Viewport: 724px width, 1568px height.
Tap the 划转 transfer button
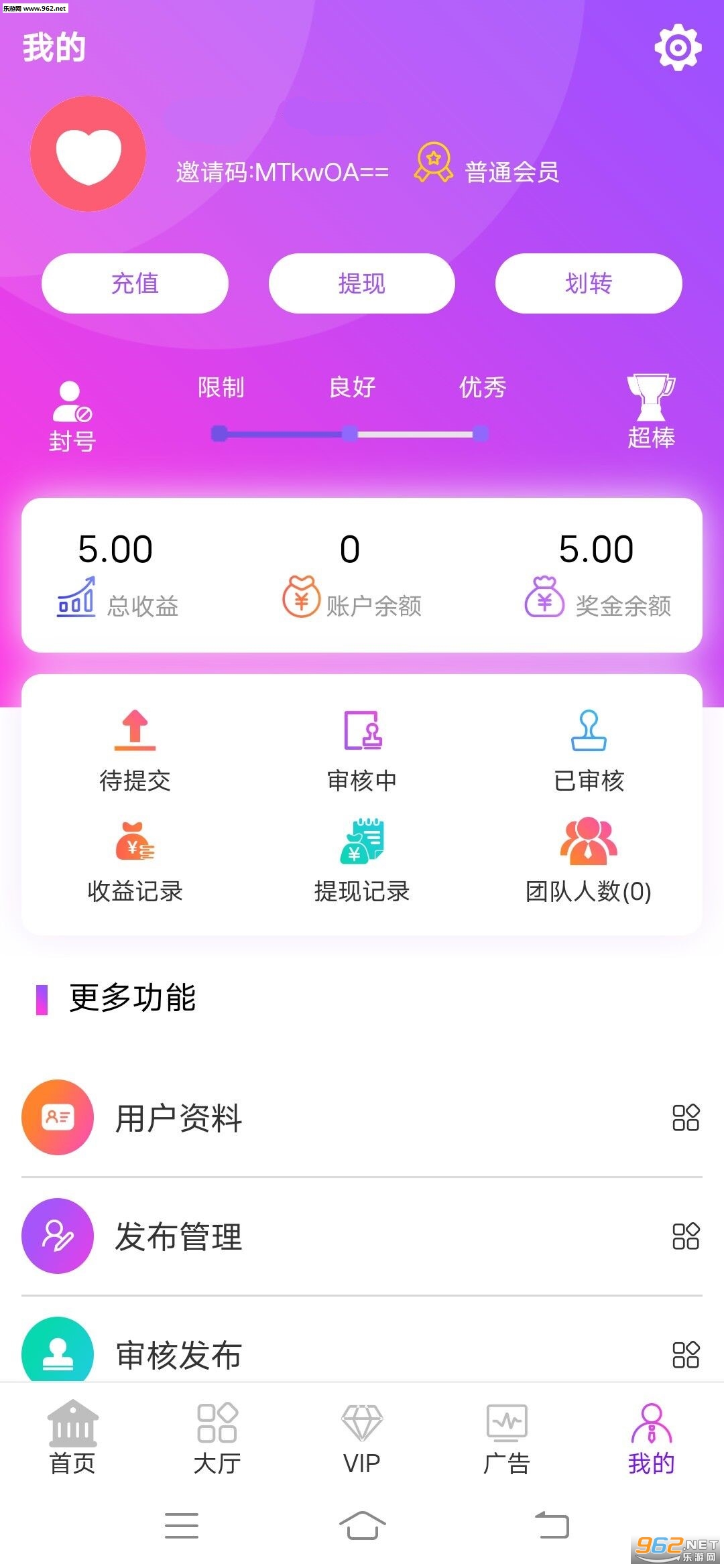pyautogui.click(x=589, y=283)
